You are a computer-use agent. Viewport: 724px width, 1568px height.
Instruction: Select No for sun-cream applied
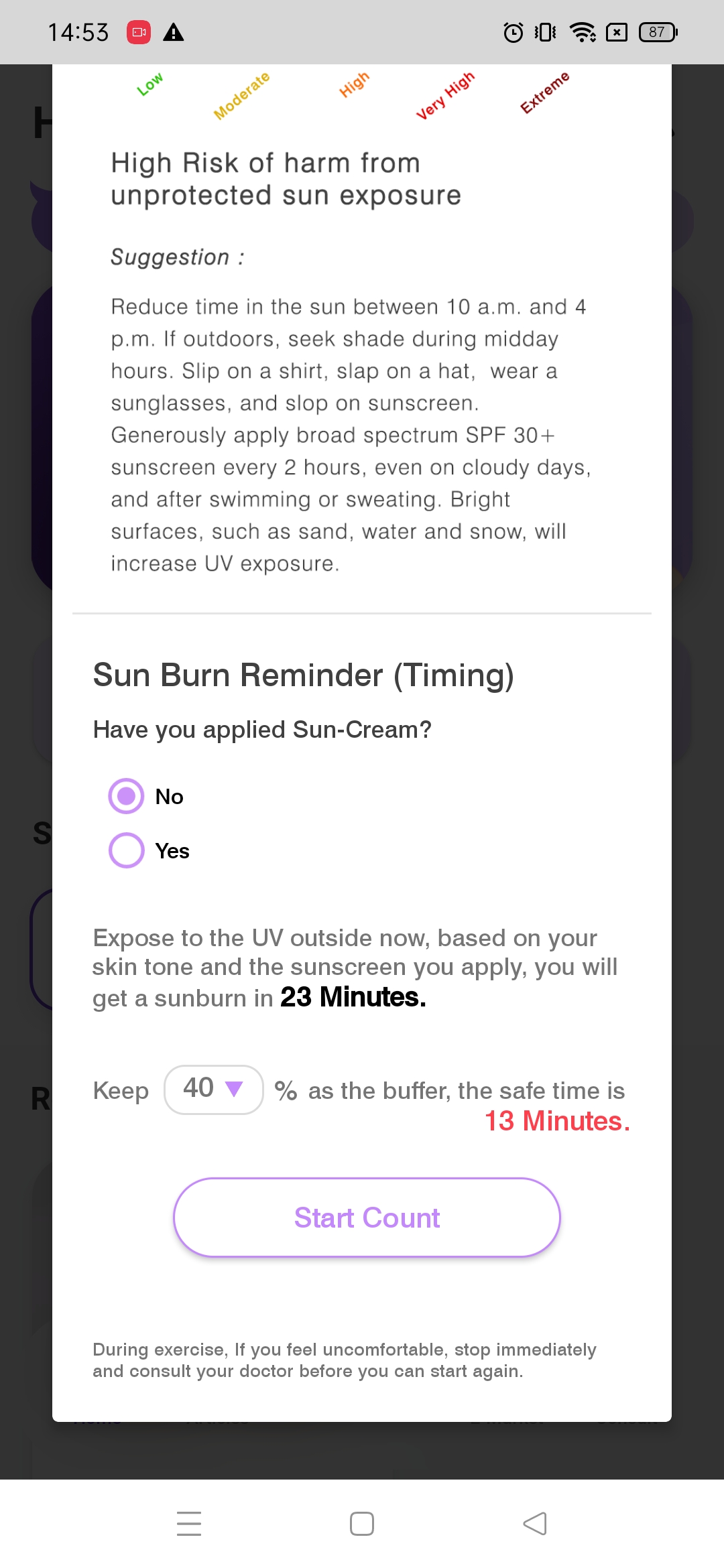[x=127, y=796]
